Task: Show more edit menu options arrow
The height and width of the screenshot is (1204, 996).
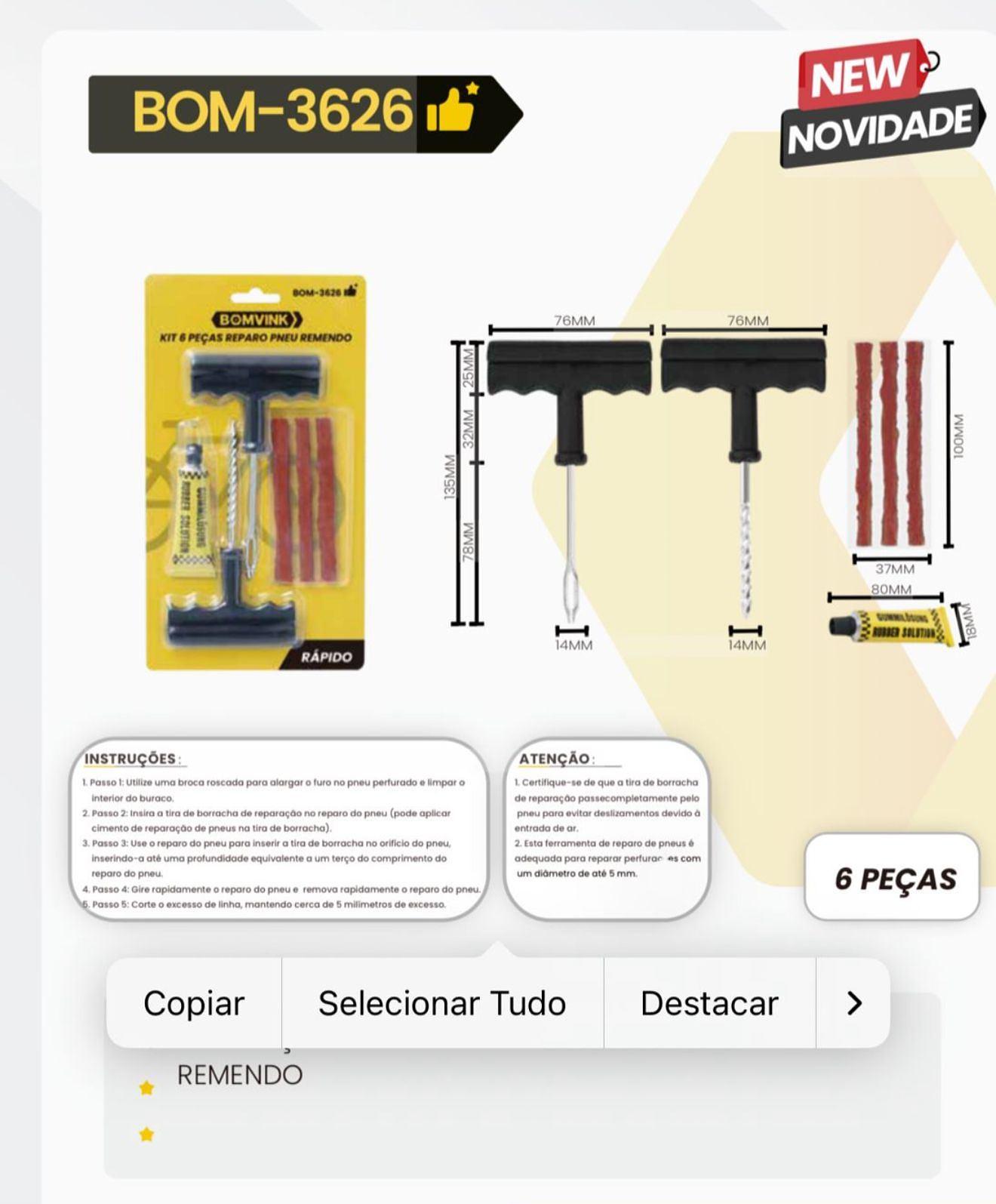Action: click(853, 1003)
